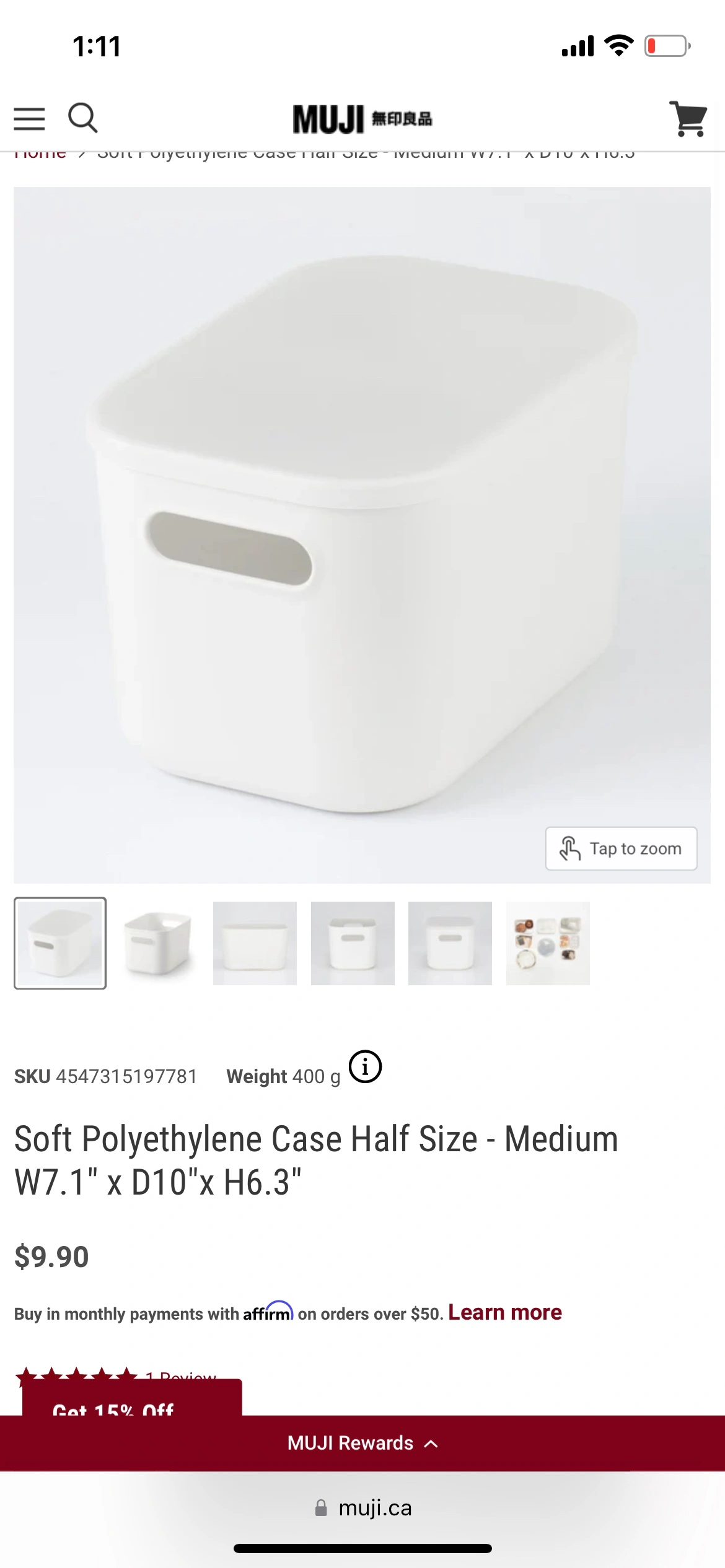Open the search magnifier
This screenshot has width=725, height=1568.
pyautogui.click(x=82, y=118)
